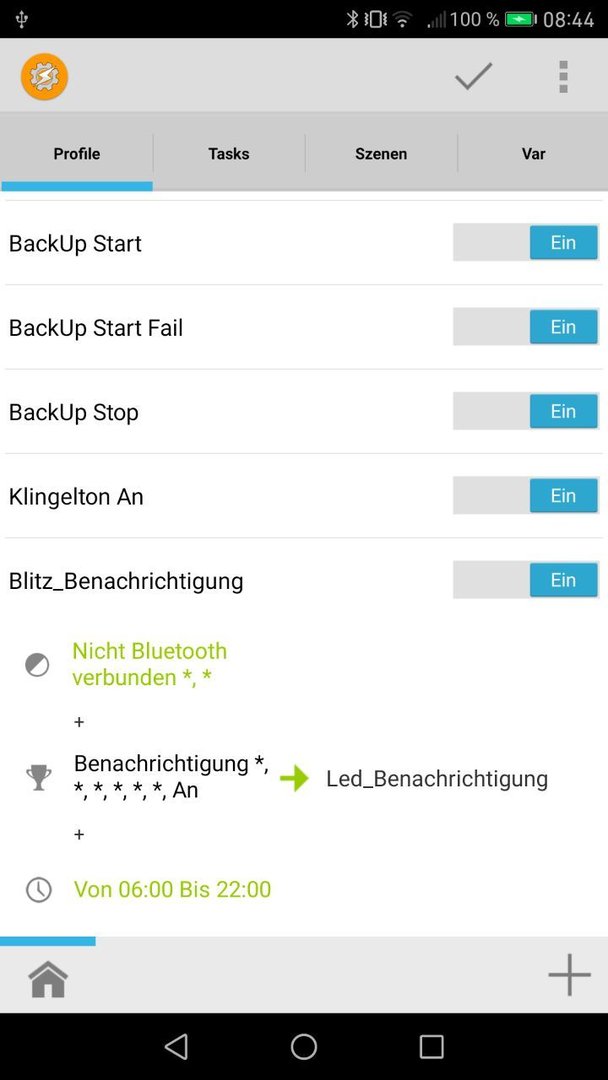Tap the orange Tasker app icon
The width and height of the screenshot is (608, 1080).
pyautogui.click(x=45, y=76)
